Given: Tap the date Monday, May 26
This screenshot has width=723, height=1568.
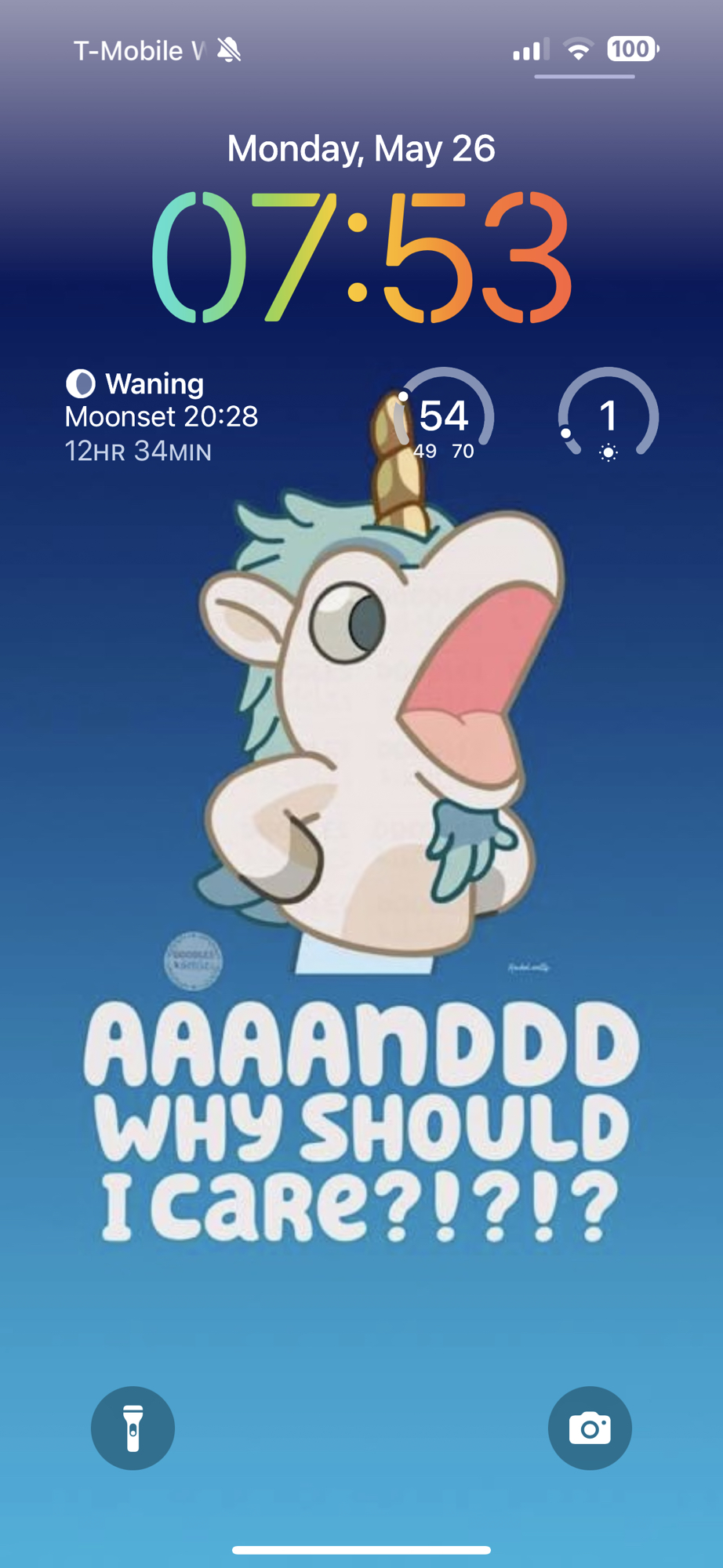Looking at the screenshot, I should [361, 149].
